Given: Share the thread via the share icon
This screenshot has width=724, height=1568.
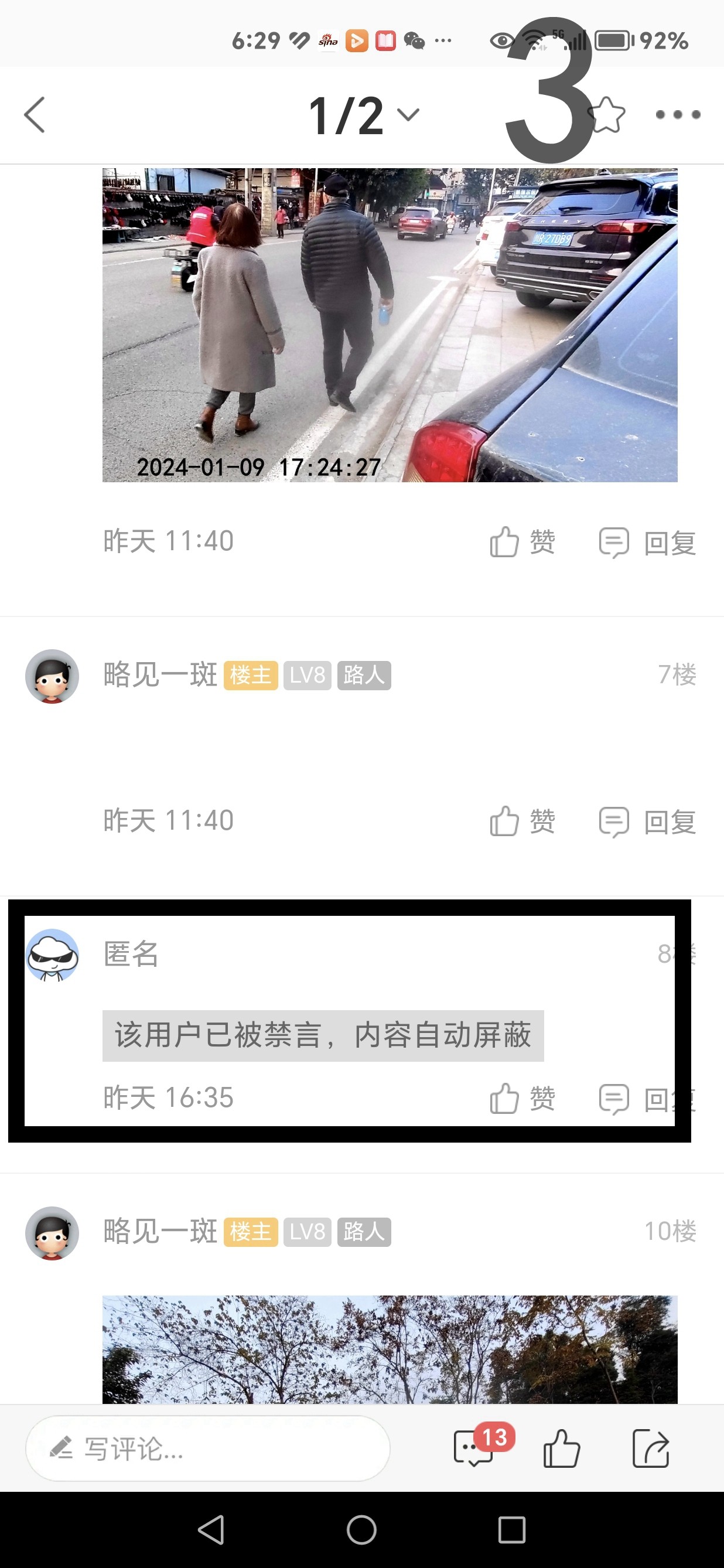Looking at the screenshot, I should click(652, 1448).
